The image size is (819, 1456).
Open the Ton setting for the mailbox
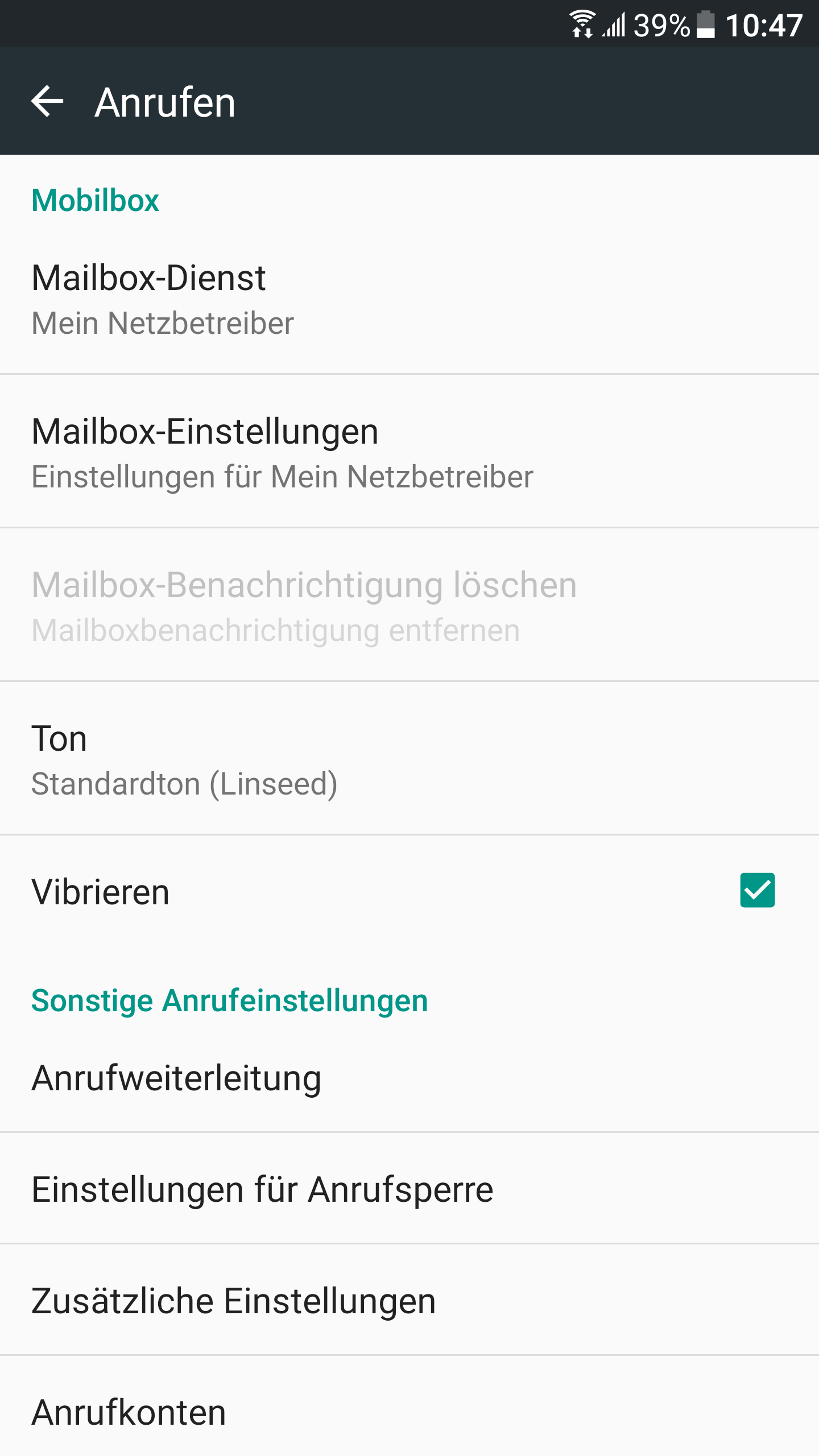(409, 758)
